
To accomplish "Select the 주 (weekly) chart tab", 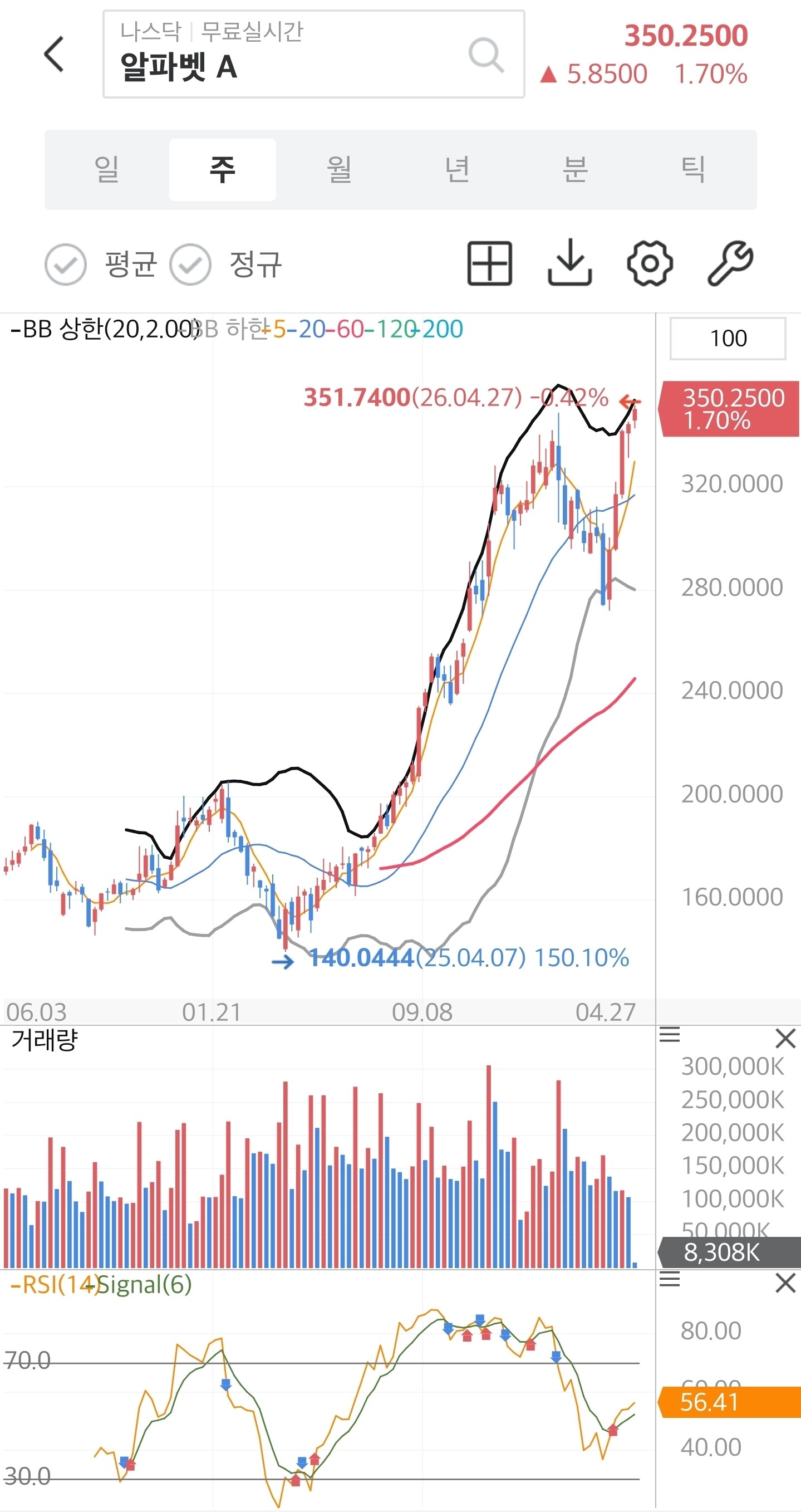I will coord(223,170).
